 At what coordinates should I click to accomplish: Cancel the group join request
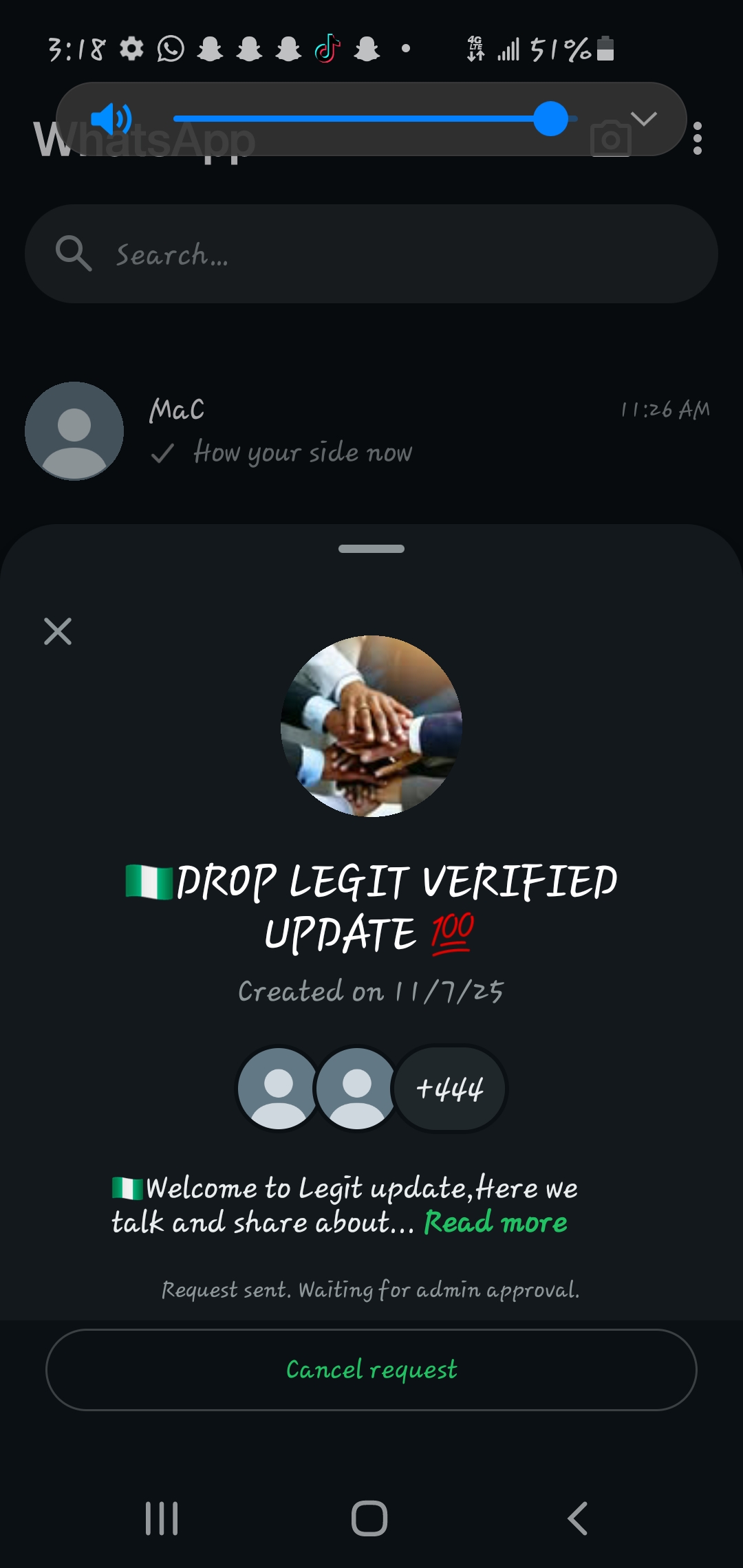[x=371, y=1369]
